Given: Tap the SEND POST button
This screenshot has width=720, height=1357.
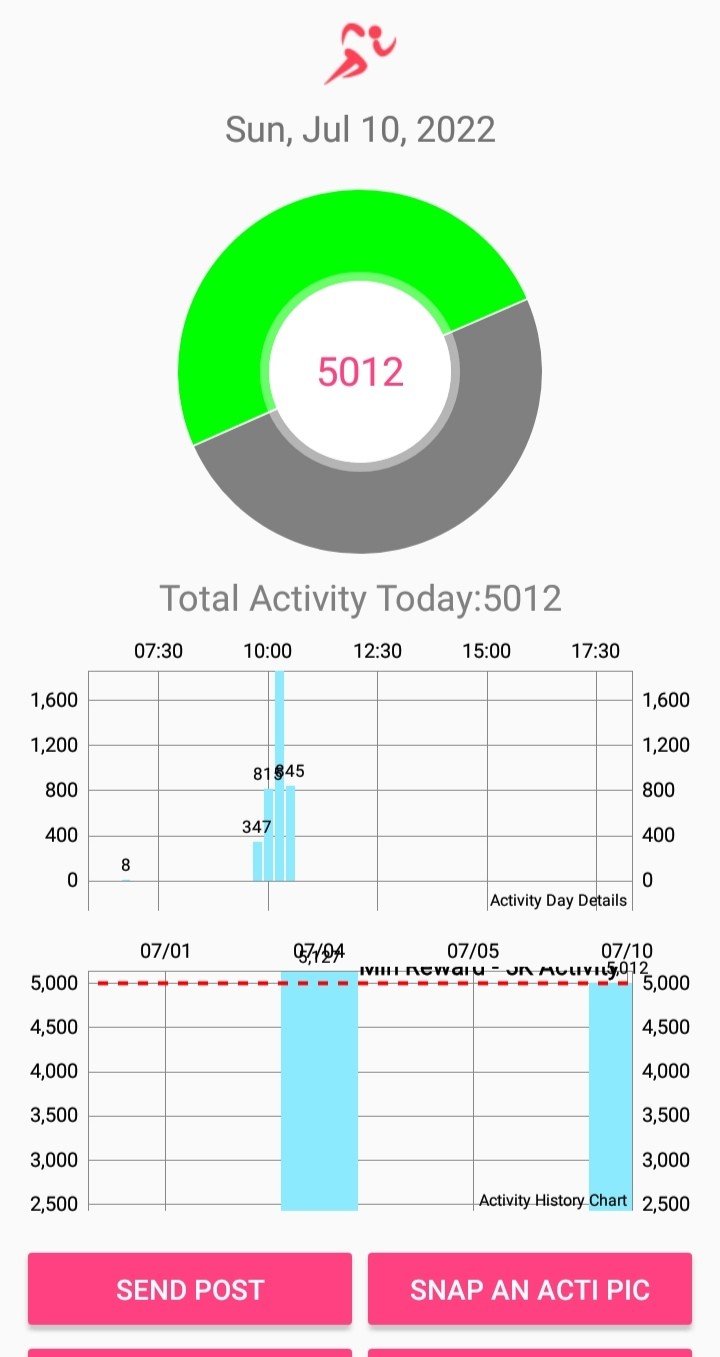Looking at the screenshot, I should pos(190,1289).
